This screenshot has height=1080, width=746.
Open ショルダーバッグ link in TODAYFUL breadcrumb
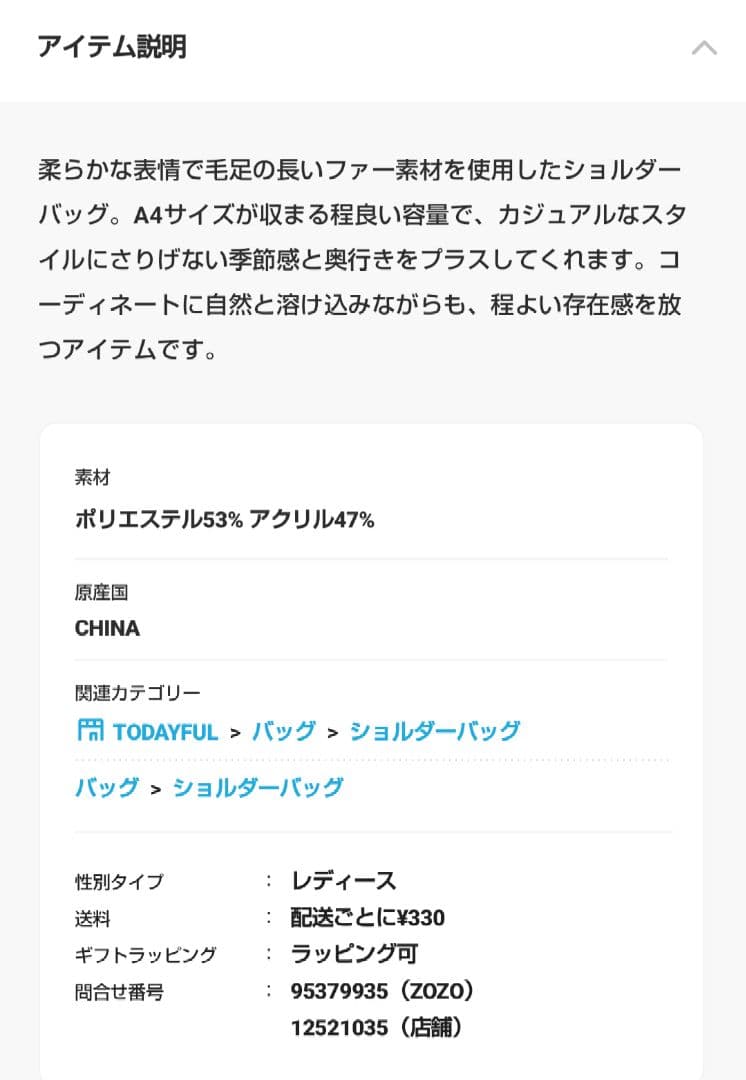[x=435, y=731]
